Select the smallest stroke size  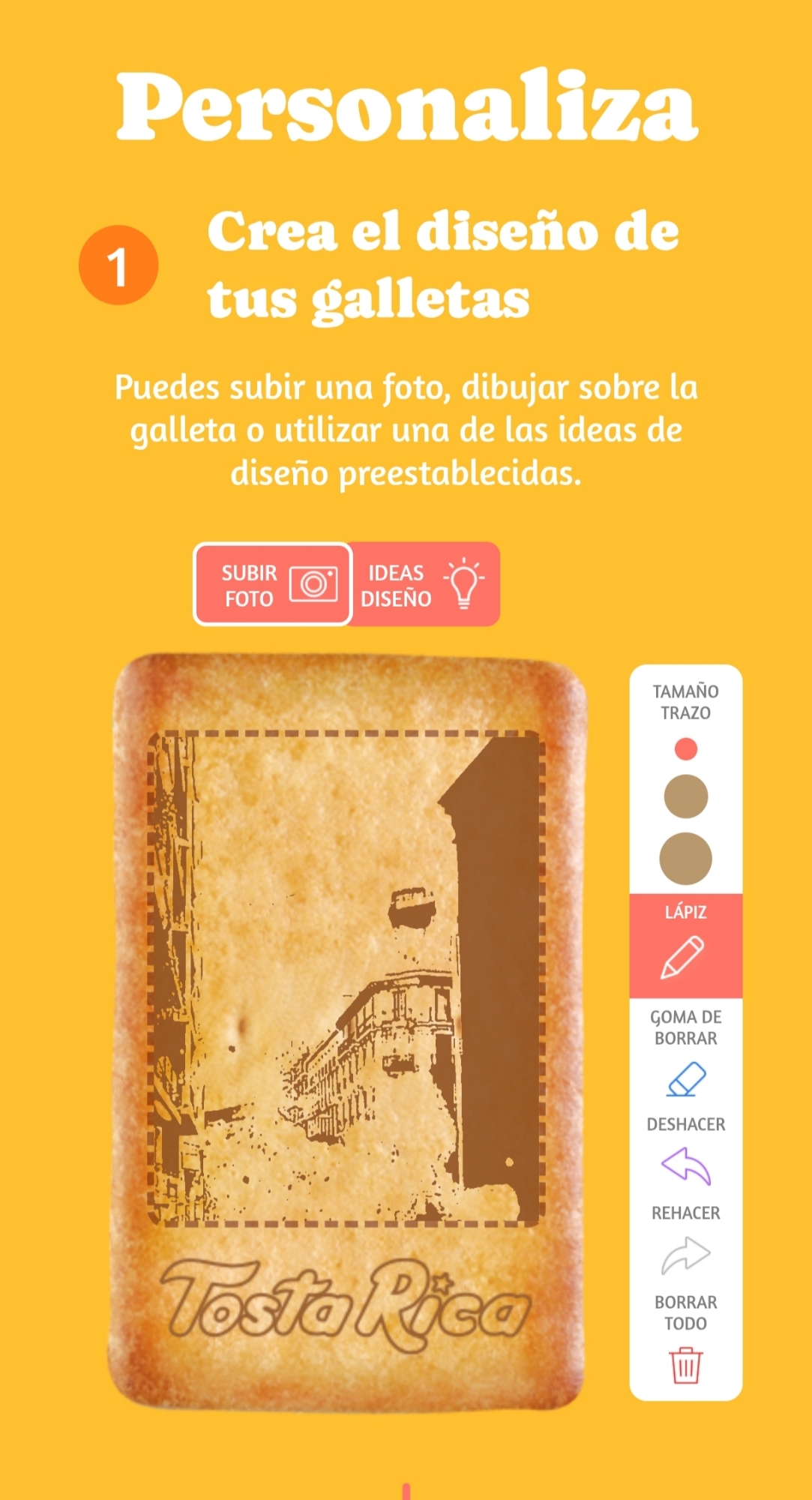click(x=685, y=748)
